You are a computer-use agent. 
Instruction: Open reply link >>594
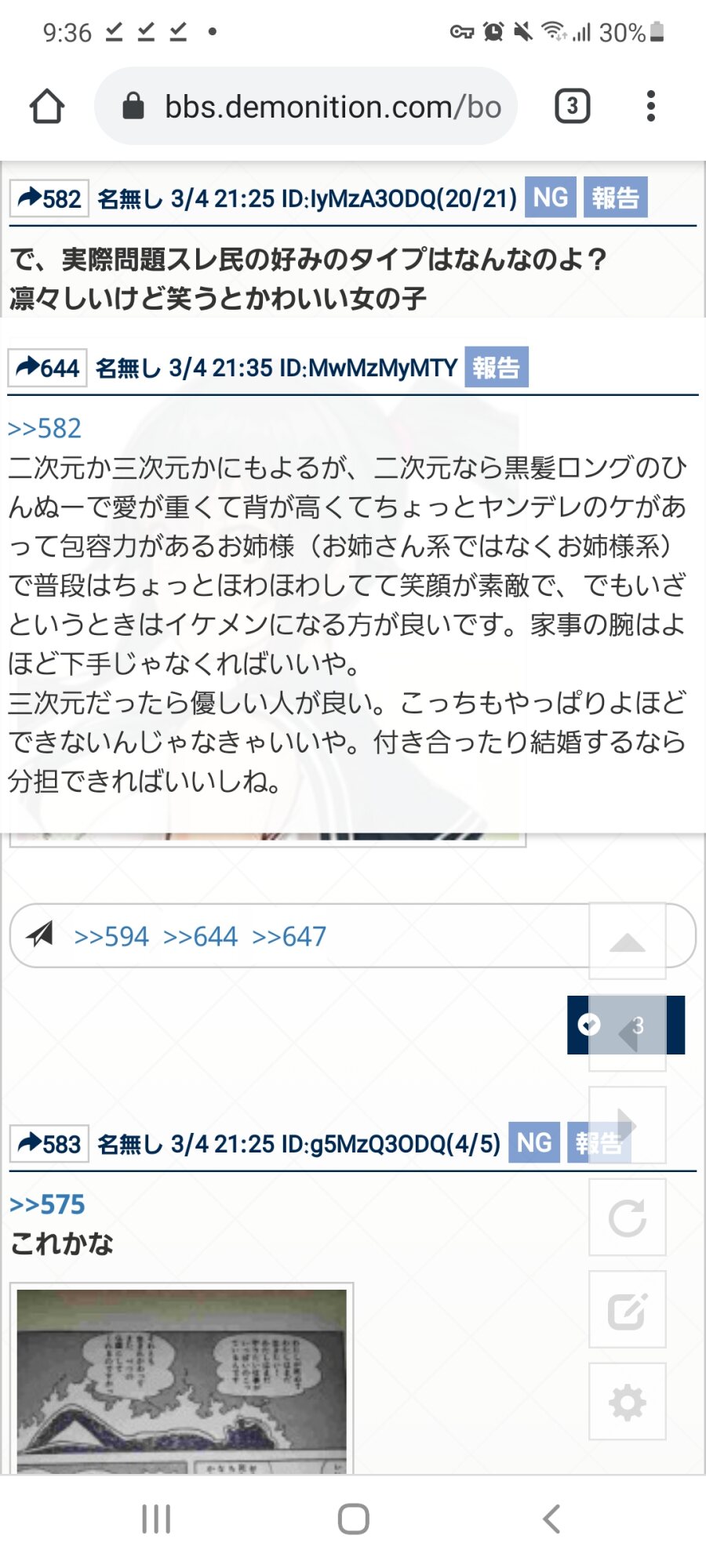pyautogui.click(x=111, y=936)
